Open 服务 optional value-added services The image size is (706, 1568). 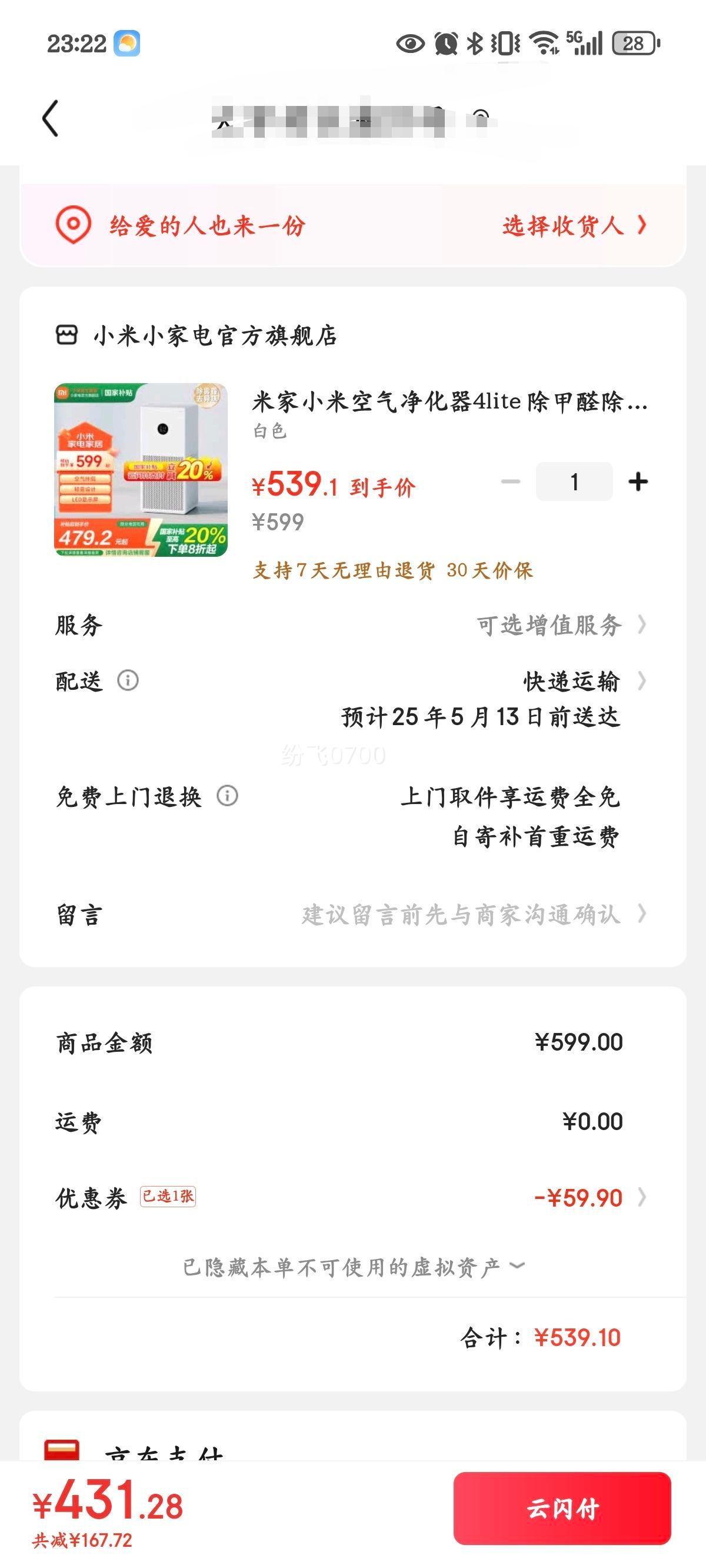coord(560,625)
